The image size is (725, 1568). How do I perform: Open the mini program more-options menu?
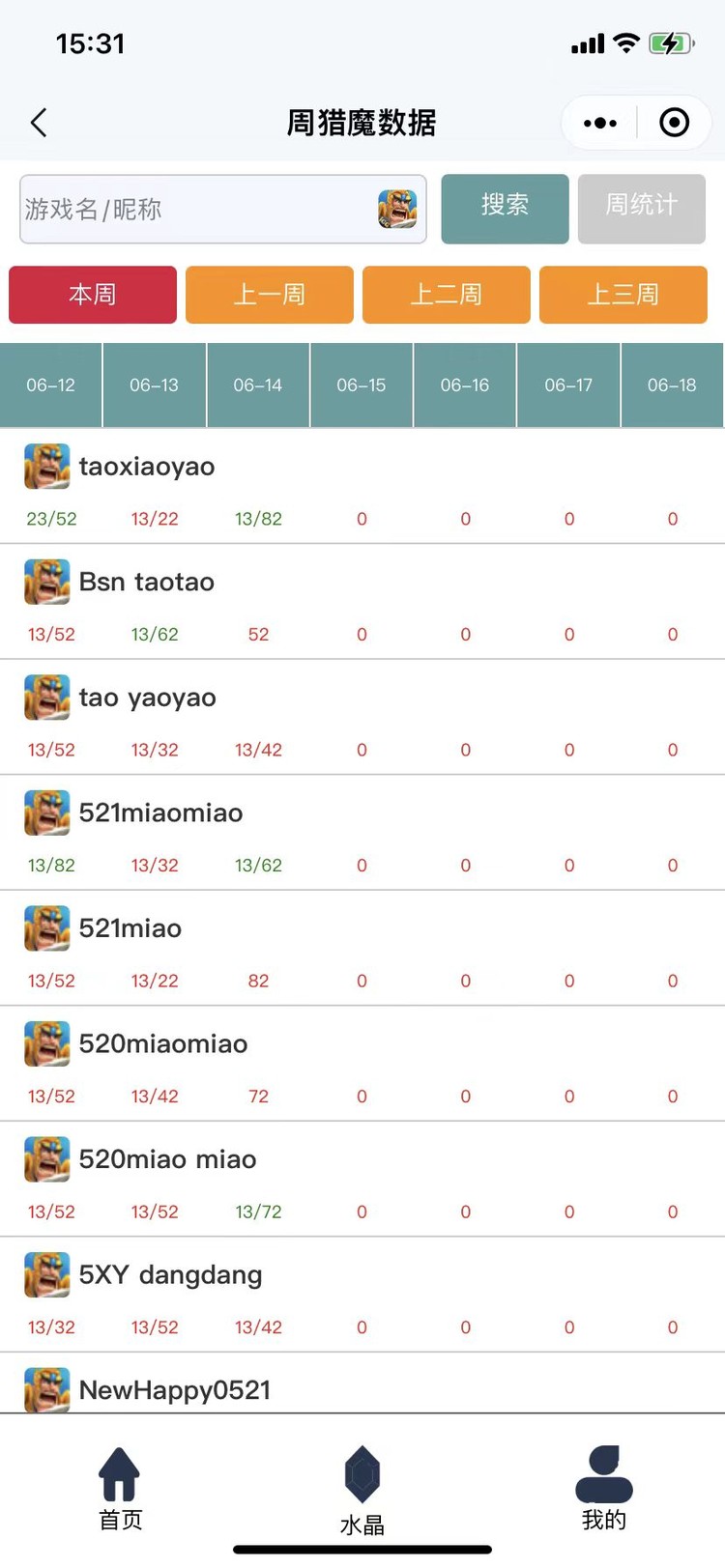click(x=600, y=123)
